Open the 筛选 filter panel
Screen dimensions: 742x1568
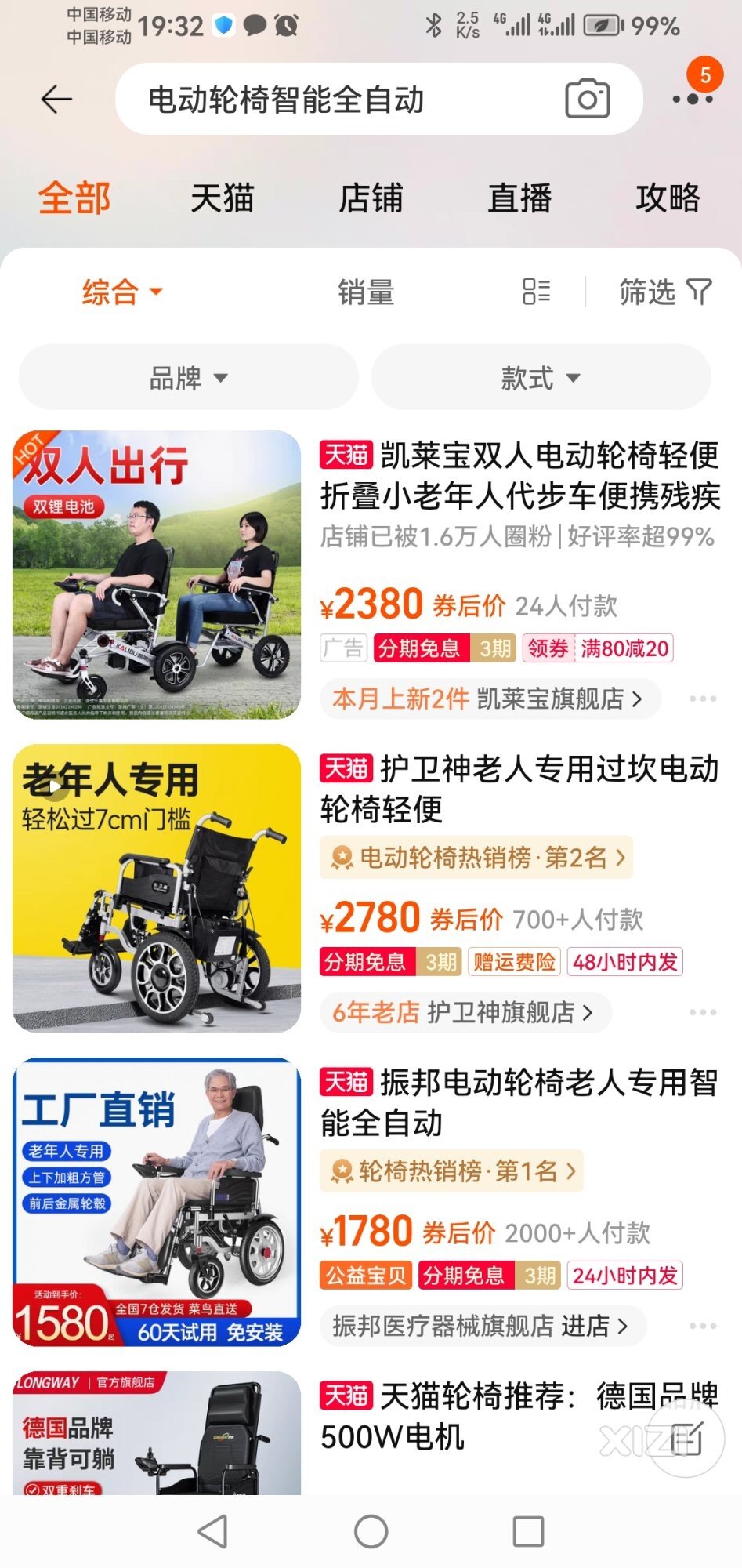click(664, 292)
